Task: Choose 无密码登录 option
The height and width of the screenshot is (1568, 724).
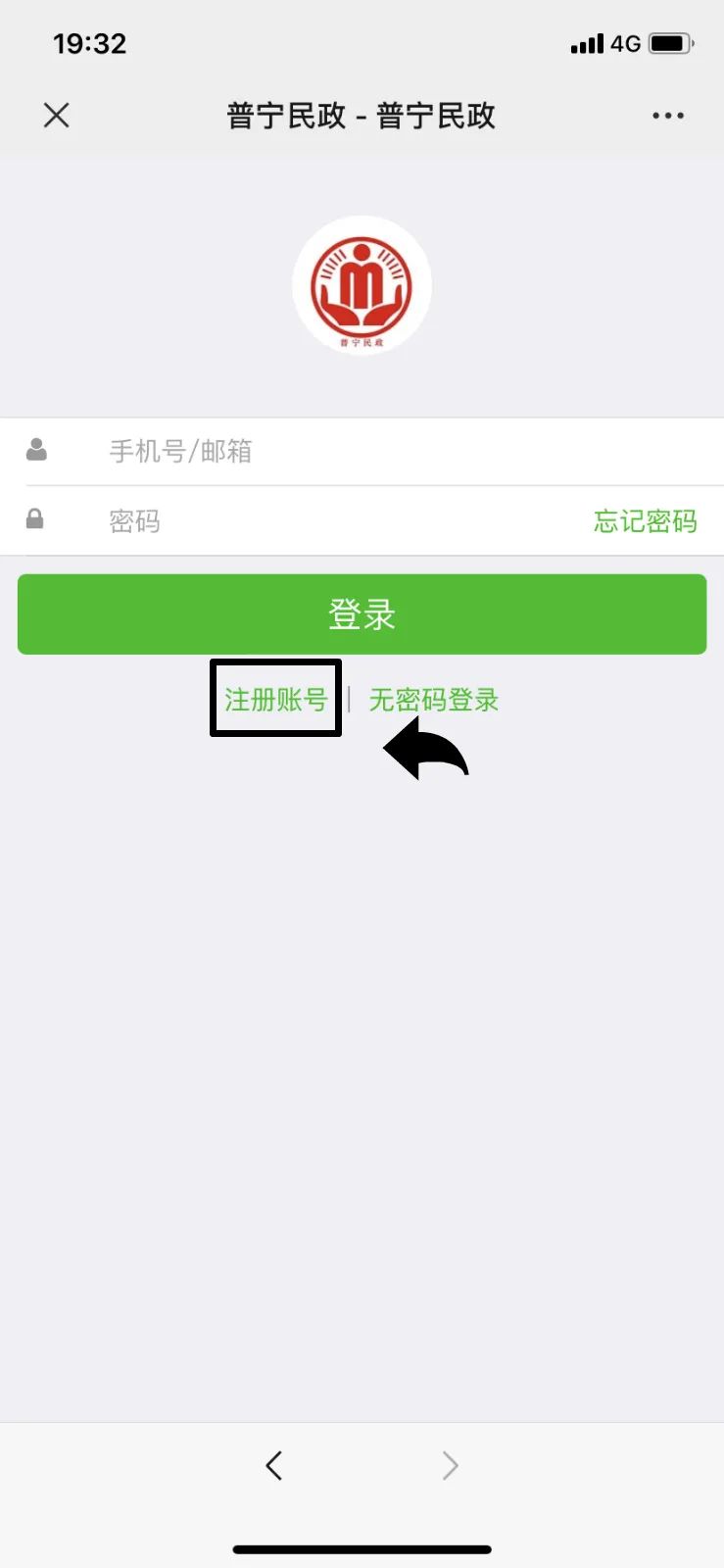Action: tap(434, 700)
